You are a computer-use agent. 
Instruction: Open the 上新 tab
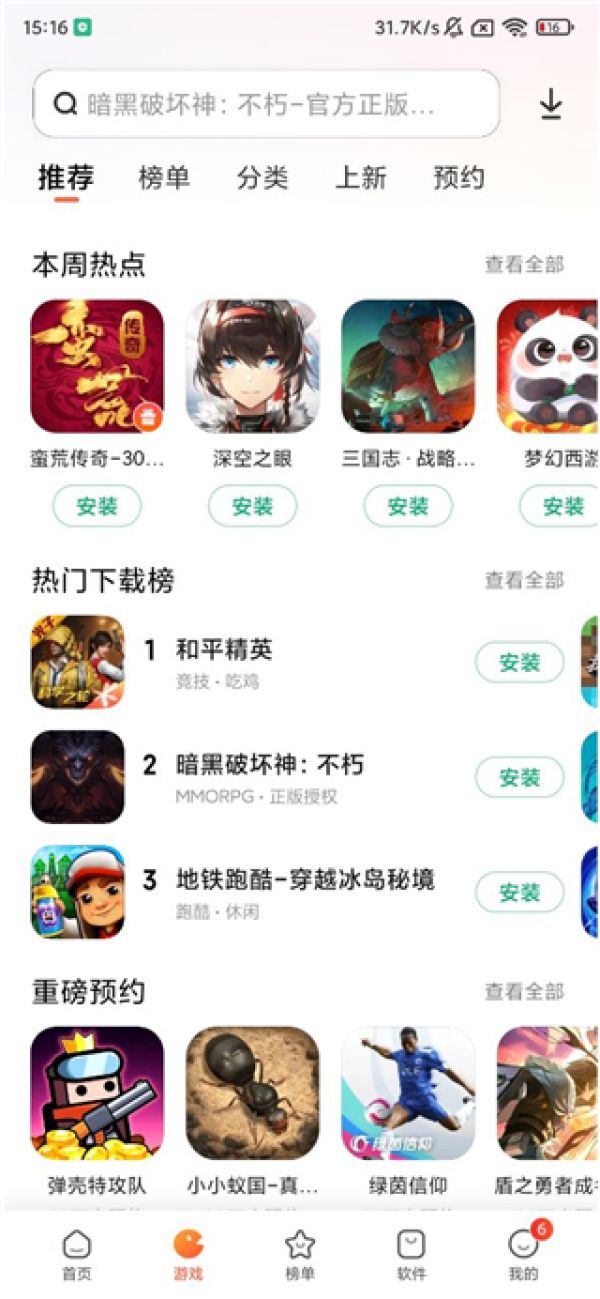click(360, 179)
